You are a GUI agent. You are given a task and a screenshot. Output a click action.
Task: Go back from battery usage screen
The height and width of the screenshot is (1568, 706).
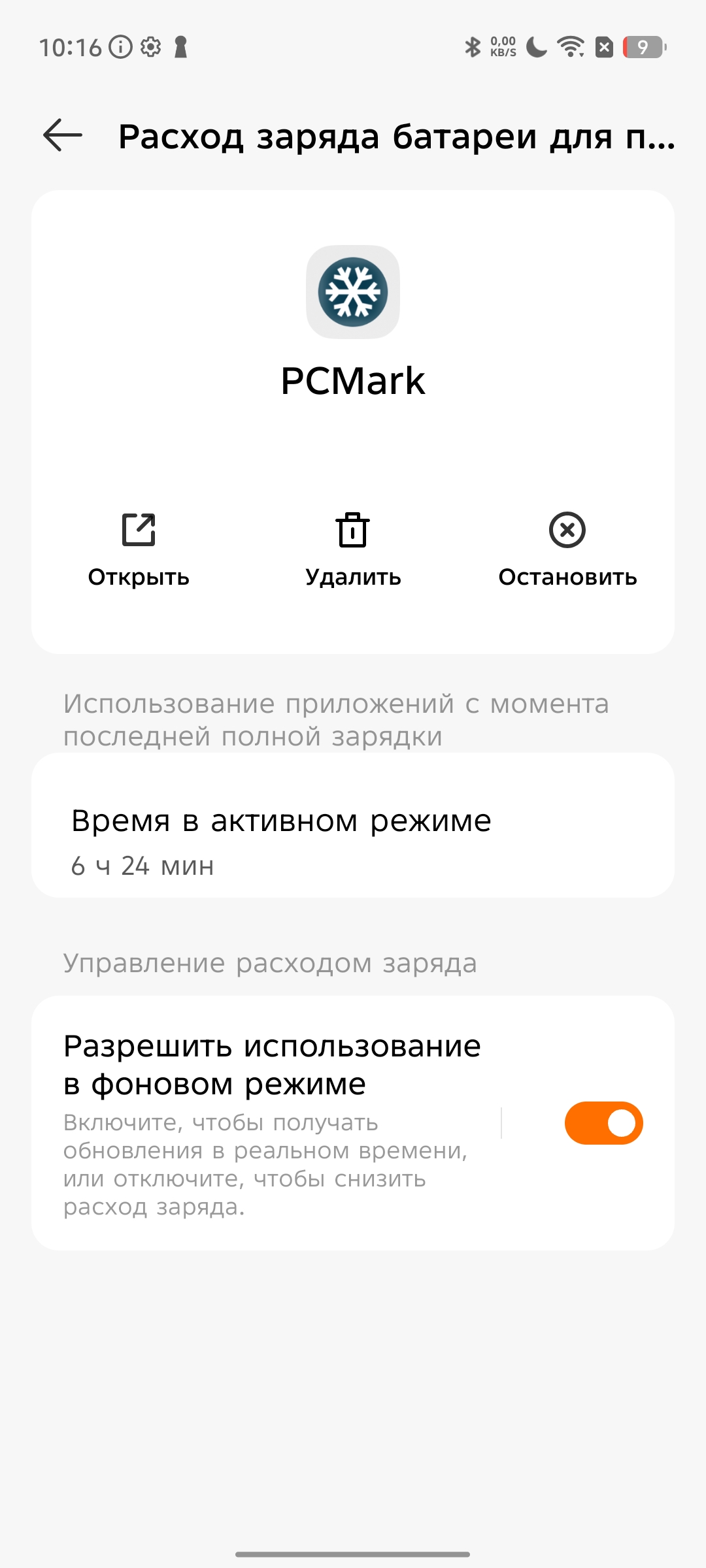[x=63, y=135]
